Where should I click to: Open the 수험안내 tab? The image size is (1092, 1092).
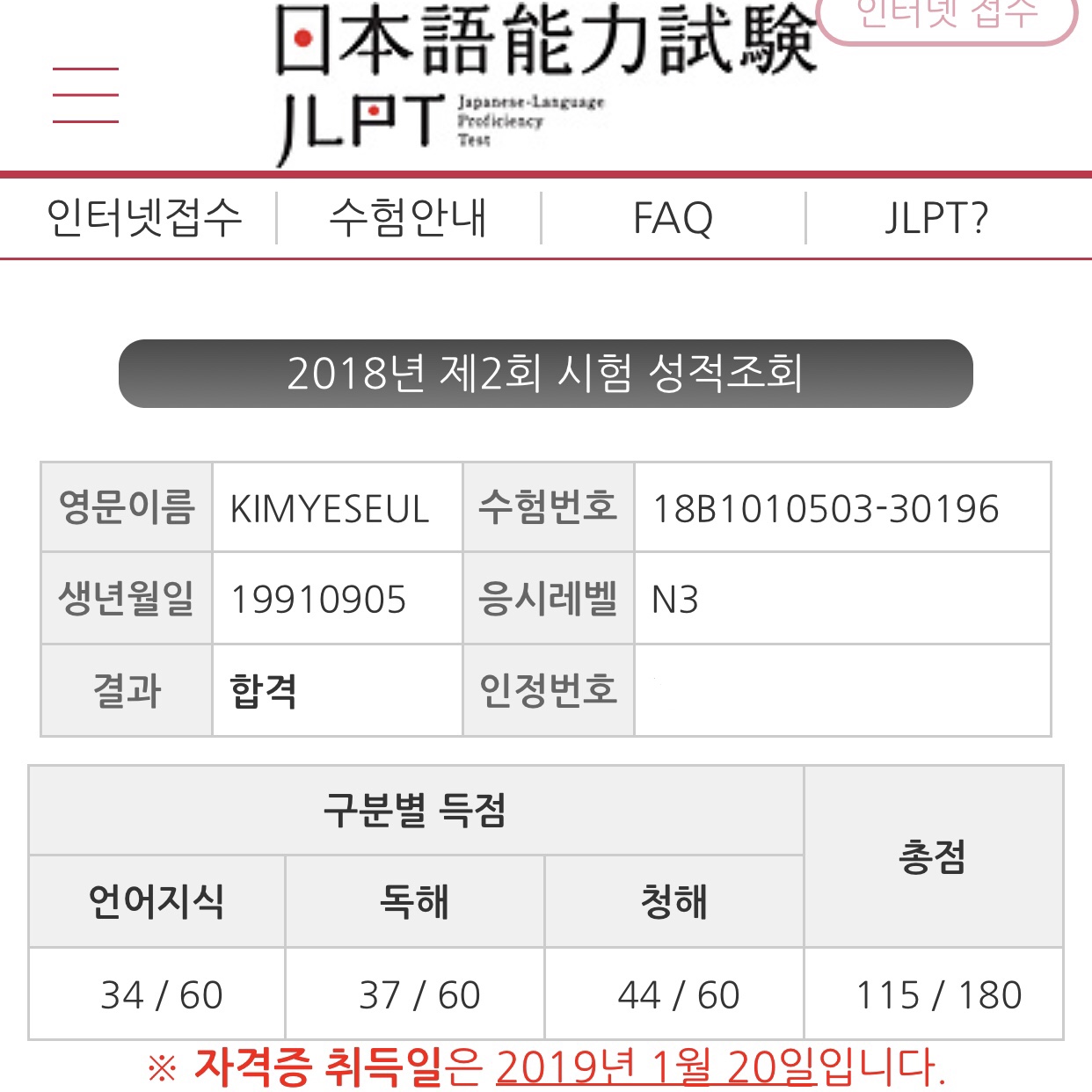[x=408, y=217]
